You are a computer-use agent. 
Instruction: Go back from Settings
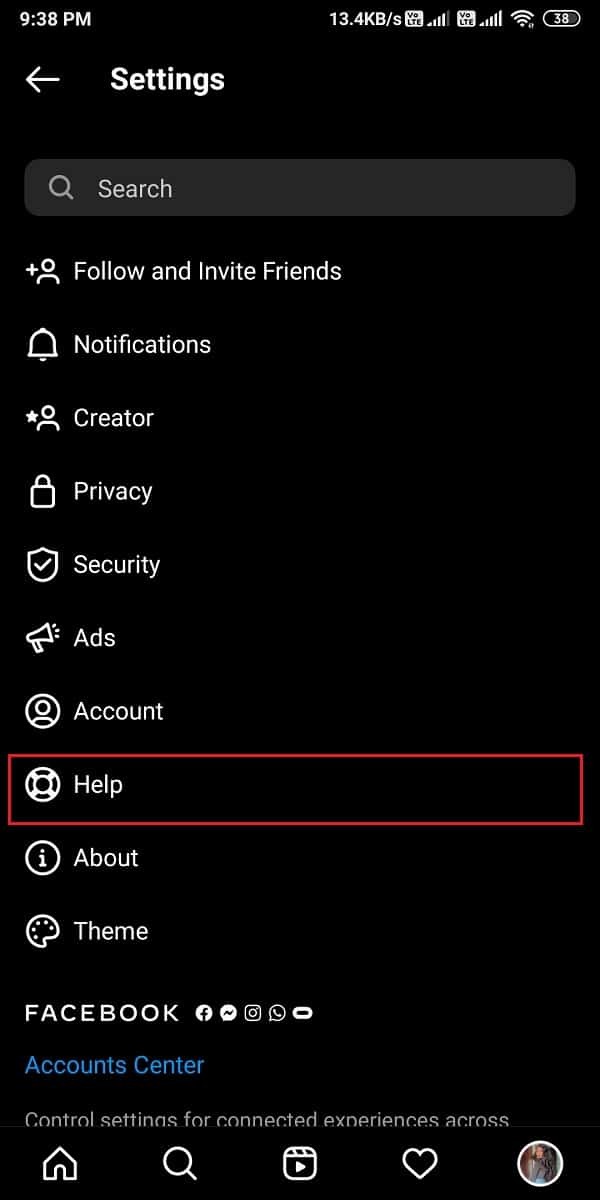coord(43,80)
